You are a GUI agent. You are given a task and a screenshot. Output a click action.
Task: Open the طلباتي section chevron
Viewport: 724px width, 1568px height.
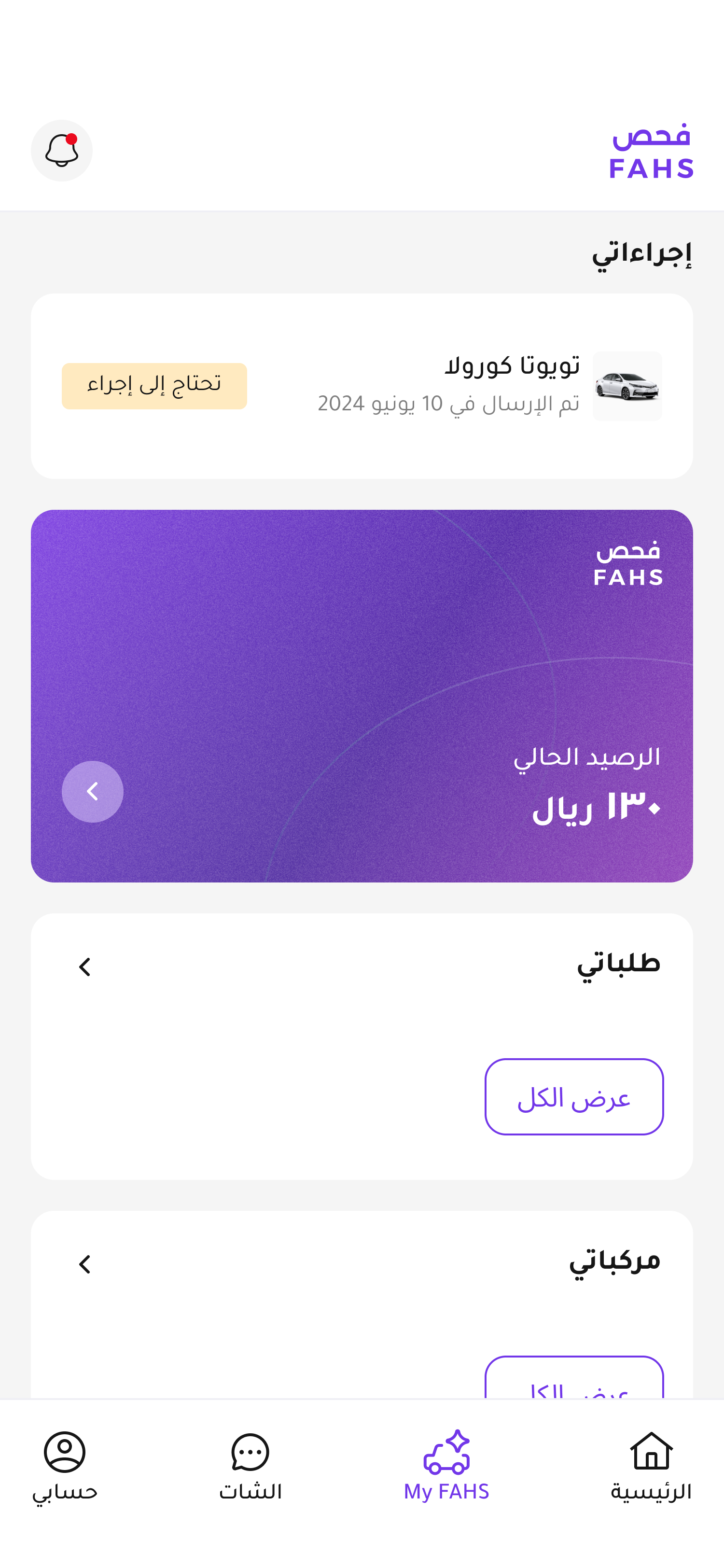[x=84, y=966]
